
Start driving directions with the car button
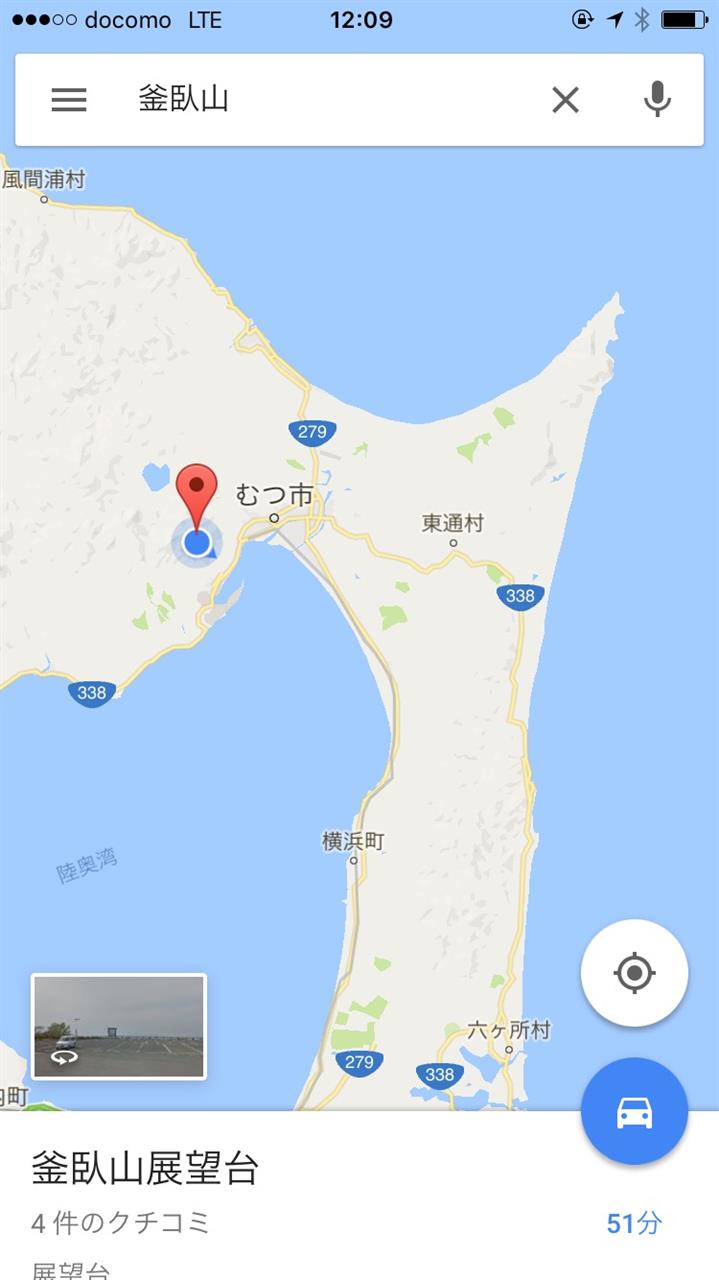pyautogui.click(x=634, y=1111)
